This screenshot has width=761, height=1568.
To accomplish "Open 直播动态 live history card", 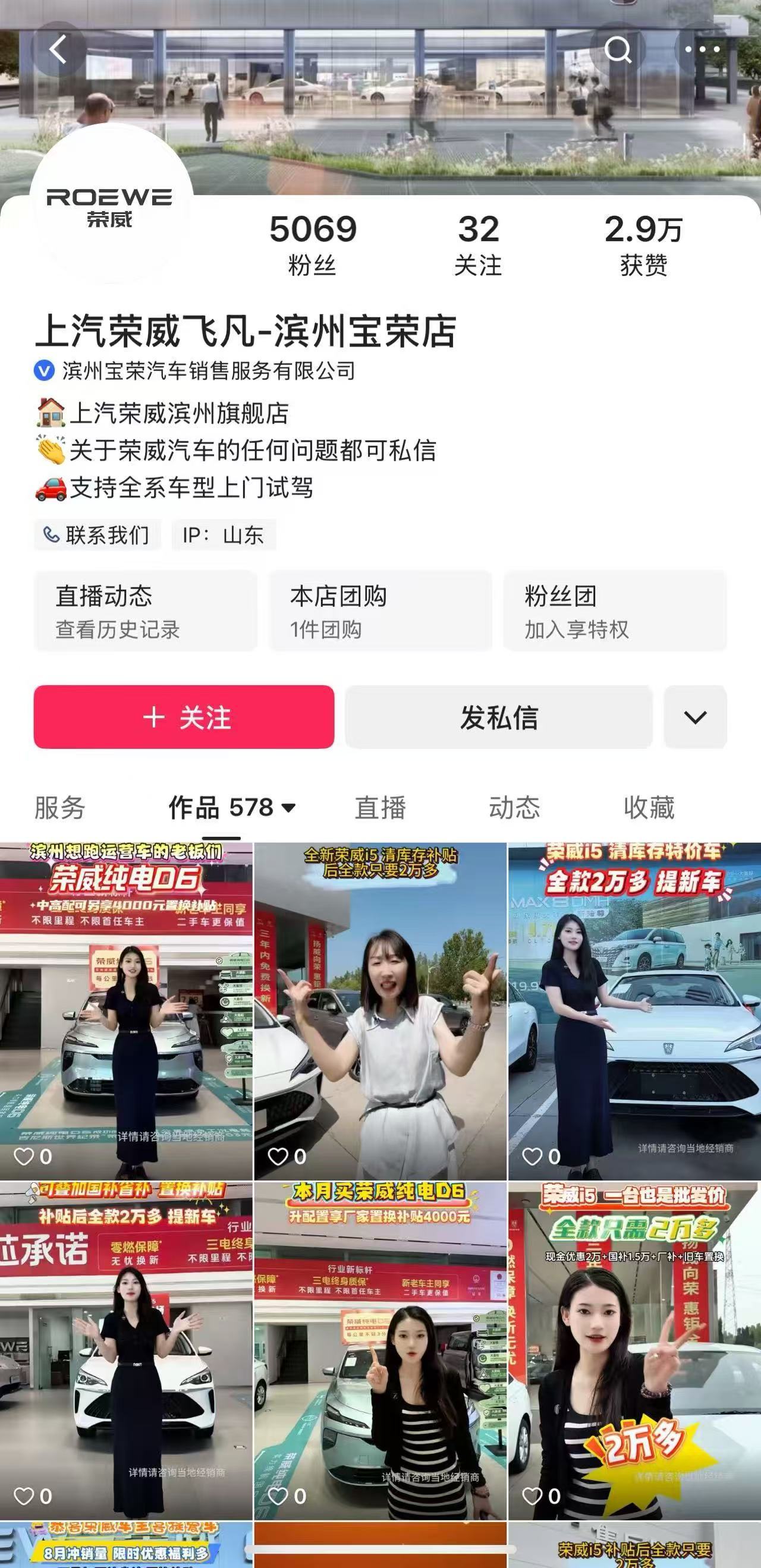I will tap(145, 610).
